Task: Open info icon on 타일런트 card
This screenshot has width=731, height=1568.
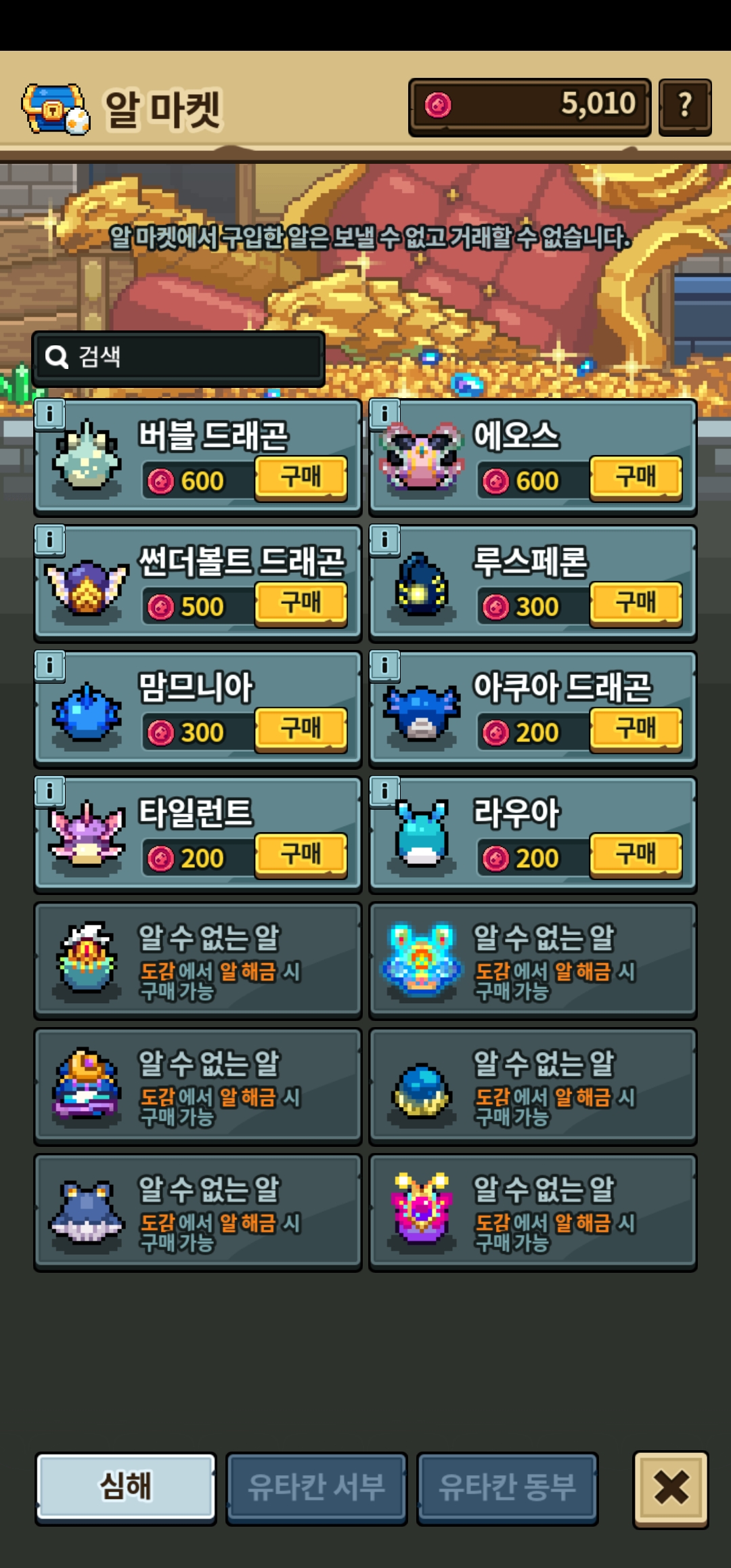Action: click(50, 791)
